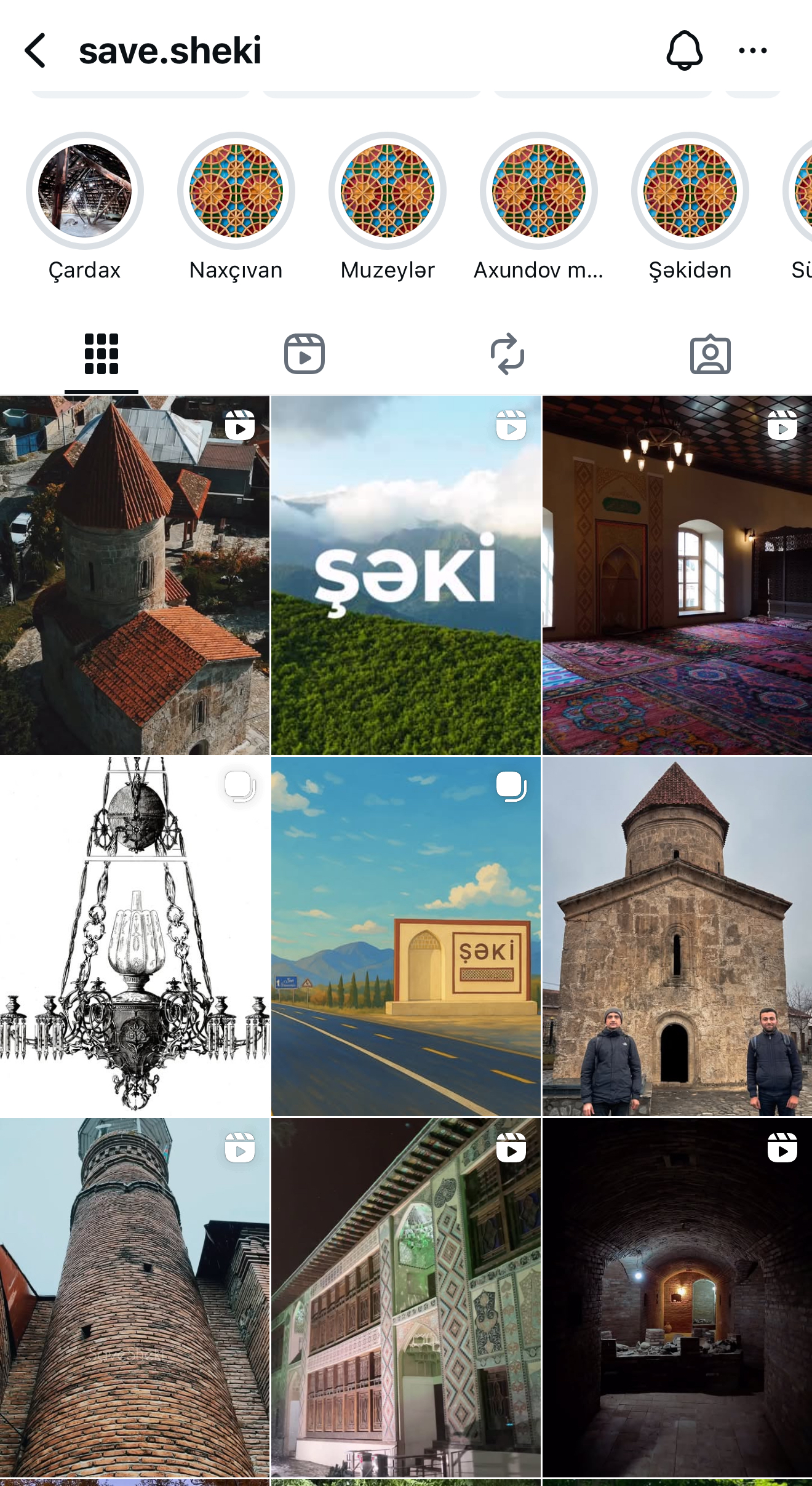Open the Naxçıvan story highlight
Screen dimensions: 812x1486
coord(236,191)
